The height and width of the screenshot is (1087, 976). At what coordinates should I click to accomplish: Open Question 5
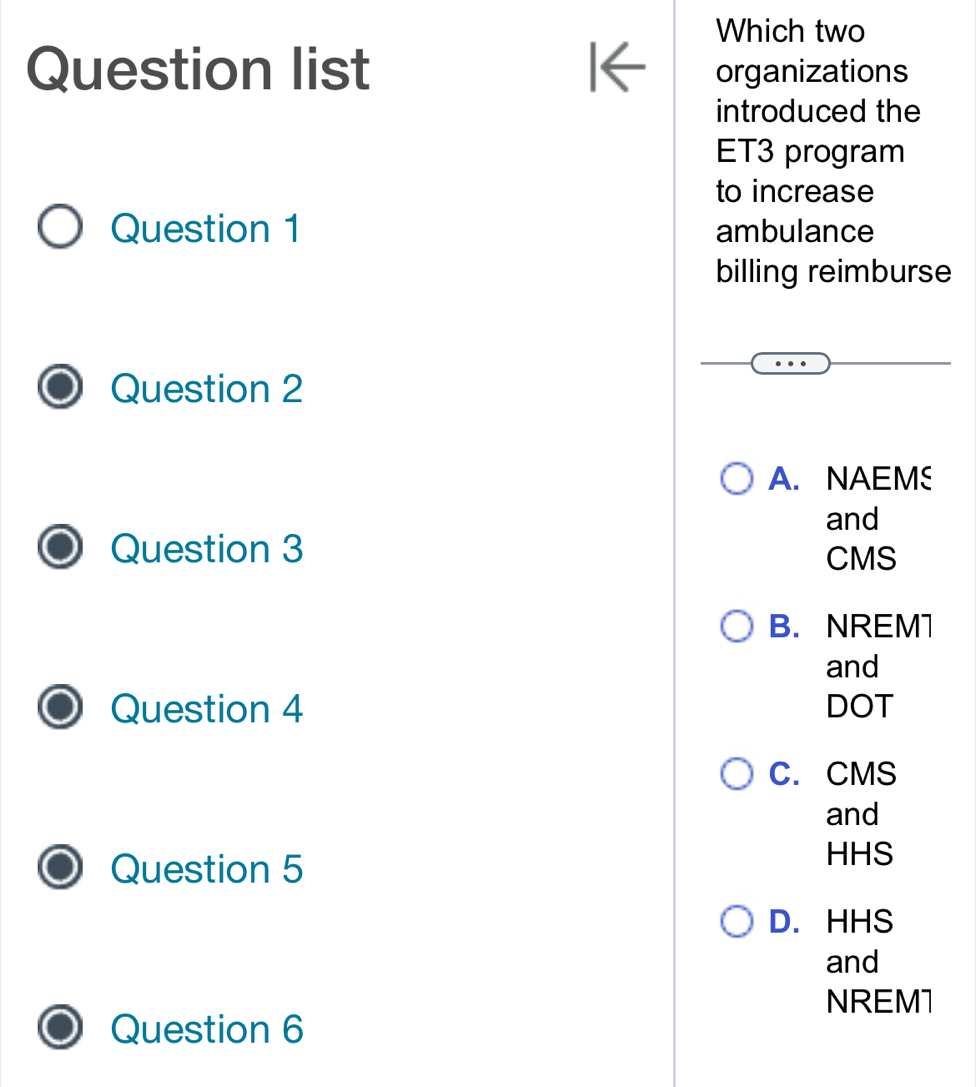click(206, 868)
